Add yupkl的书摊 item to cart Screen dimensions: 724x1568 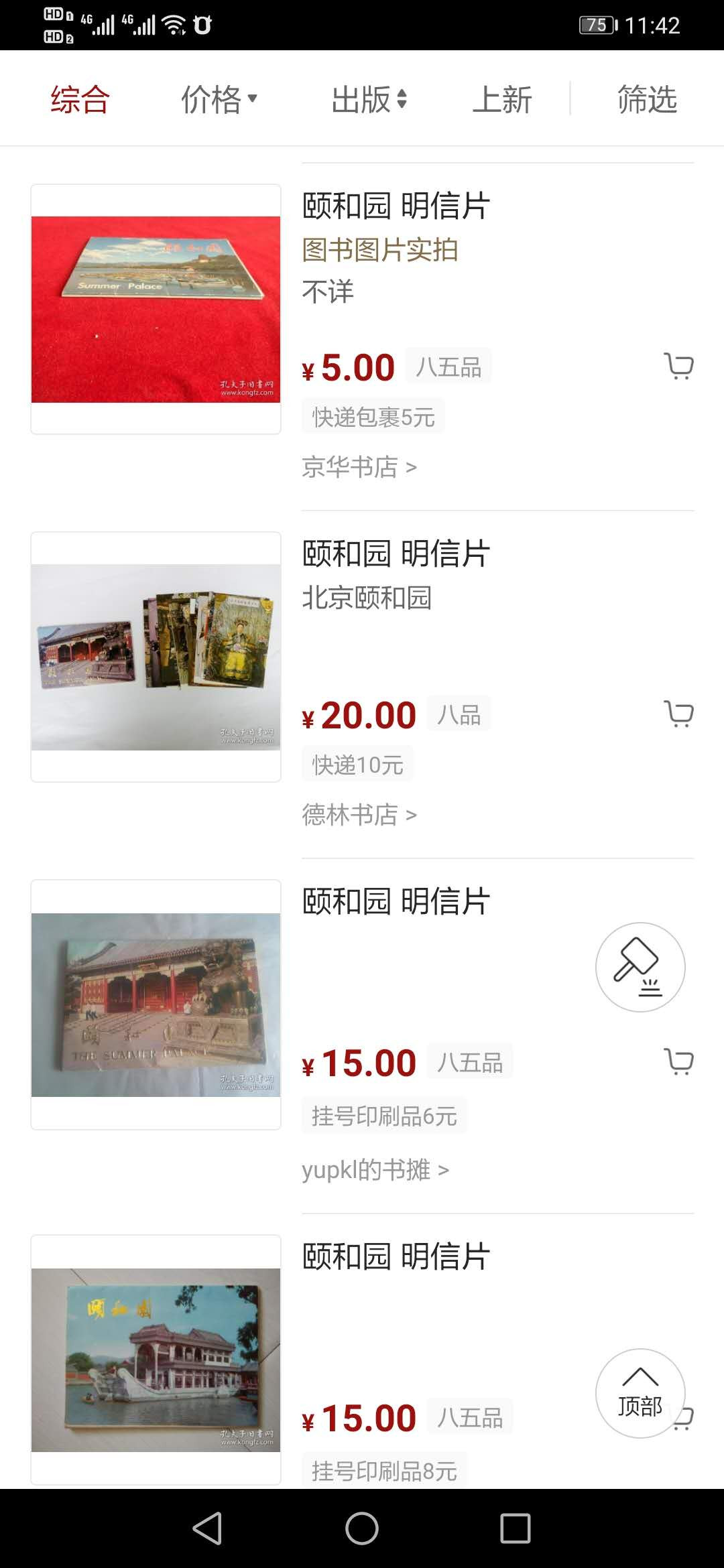coord(678,1062)
